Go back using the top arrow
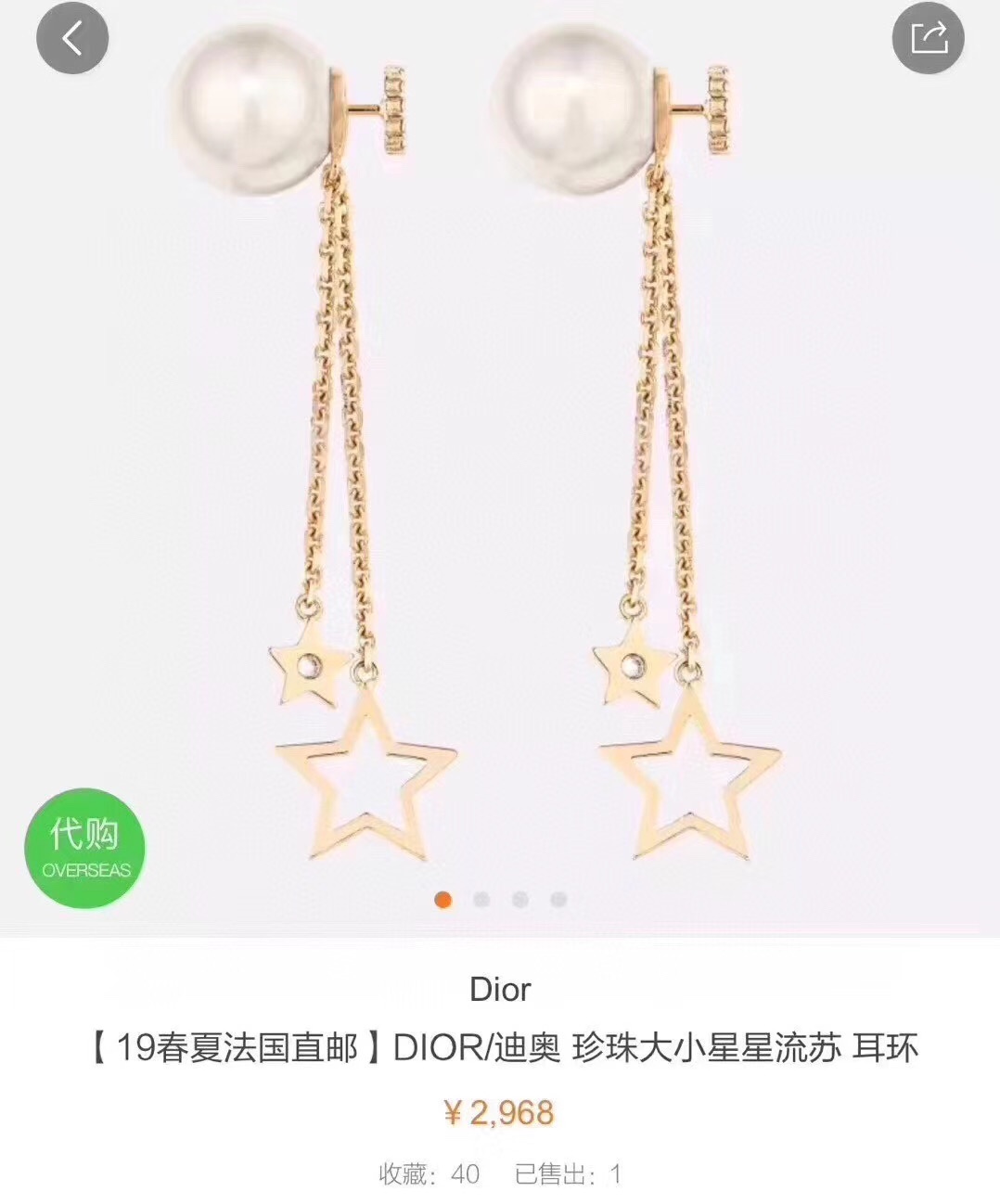 pyautogui.click(x=72, y=38)
